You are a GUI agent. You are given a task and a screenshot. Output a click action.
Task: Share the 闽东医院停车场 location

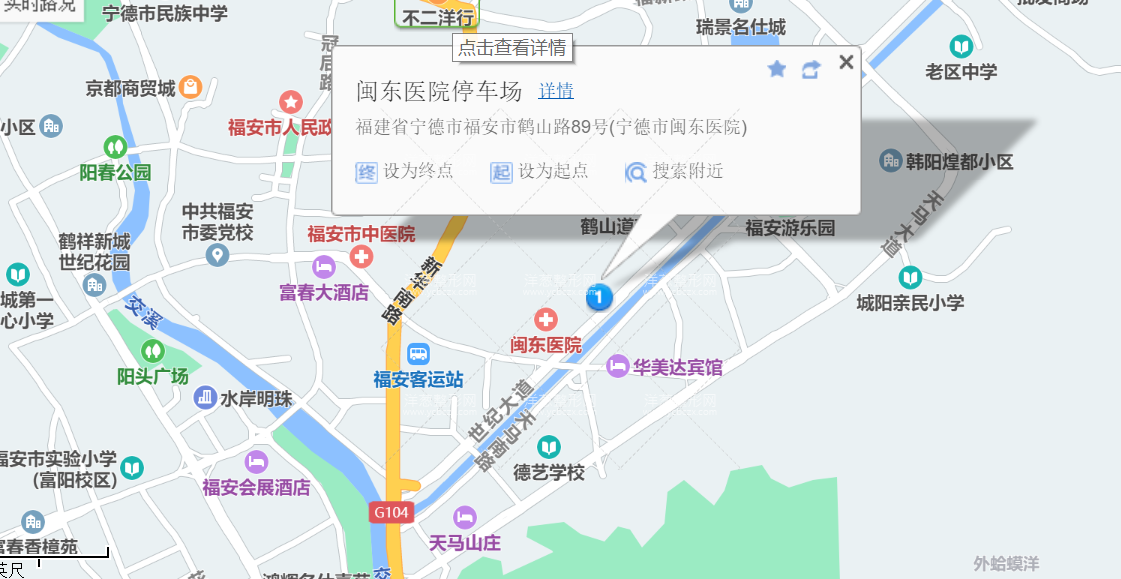811,68
